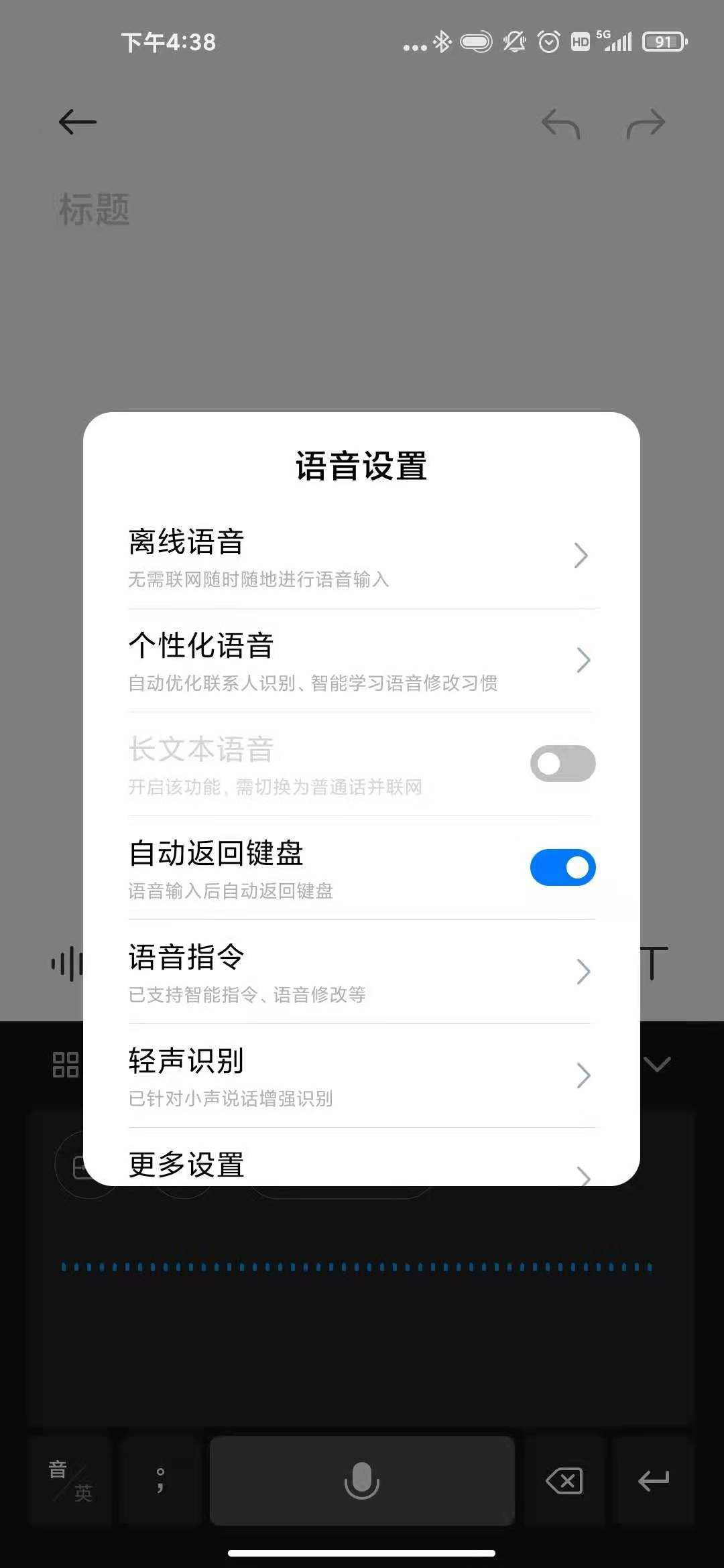Click the undo arrow at the top
Screen dimensions: 724x1568
[558, 123]
